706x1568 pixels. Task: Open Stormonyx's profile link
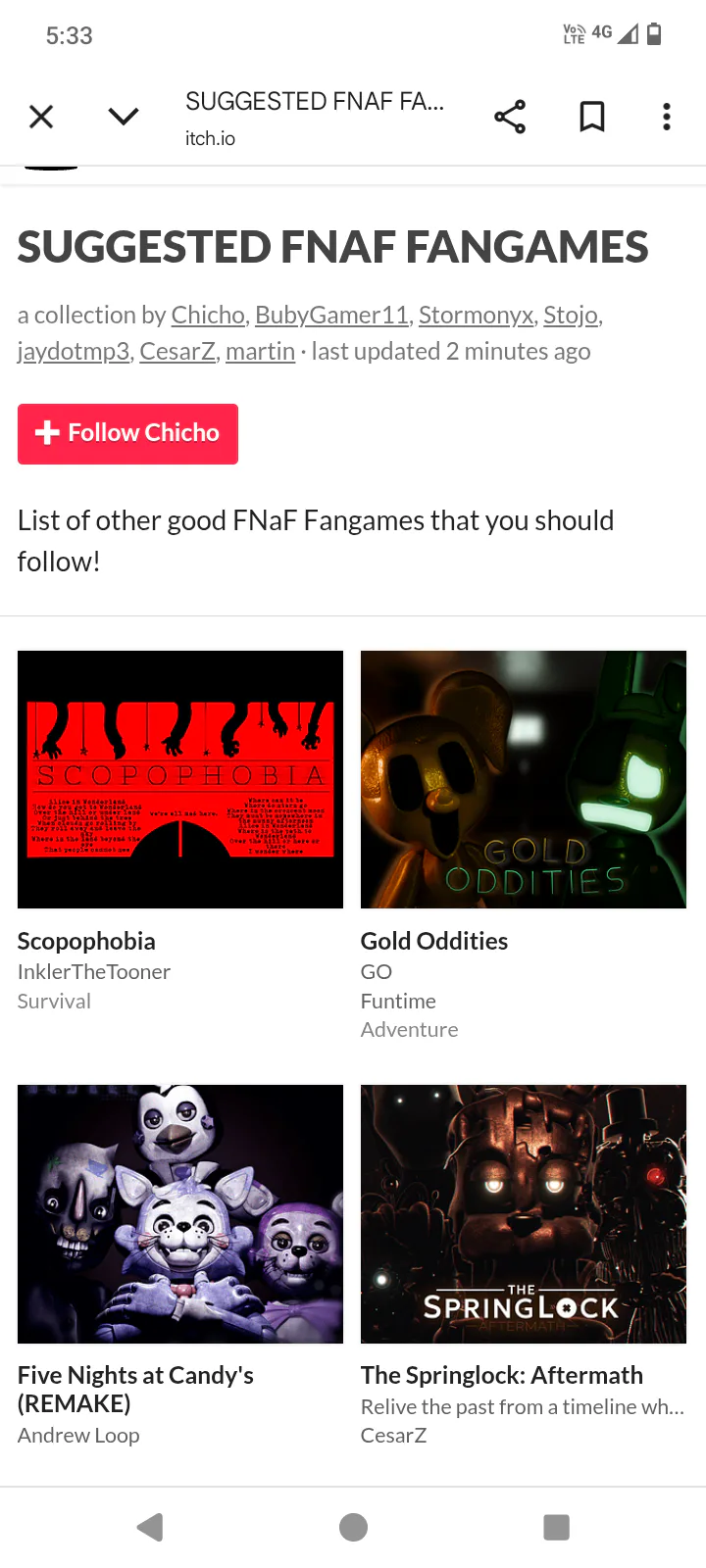coord(476,316)
